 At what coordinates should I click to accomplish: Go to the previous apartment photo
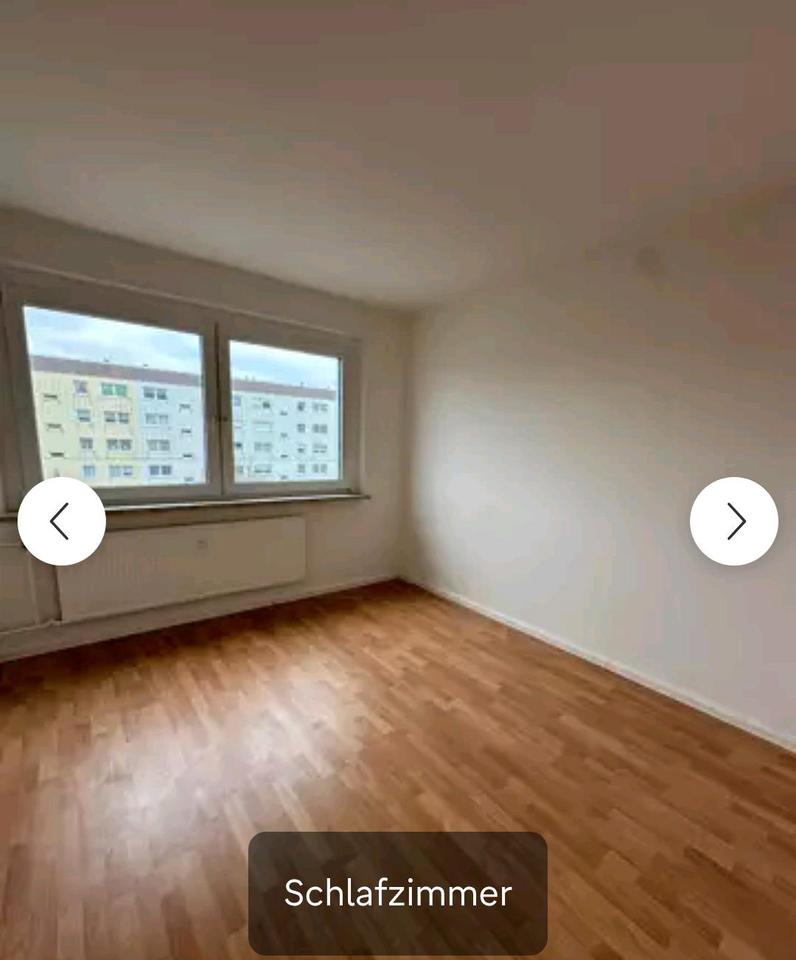pyautogui.click(x=61, y=521)
